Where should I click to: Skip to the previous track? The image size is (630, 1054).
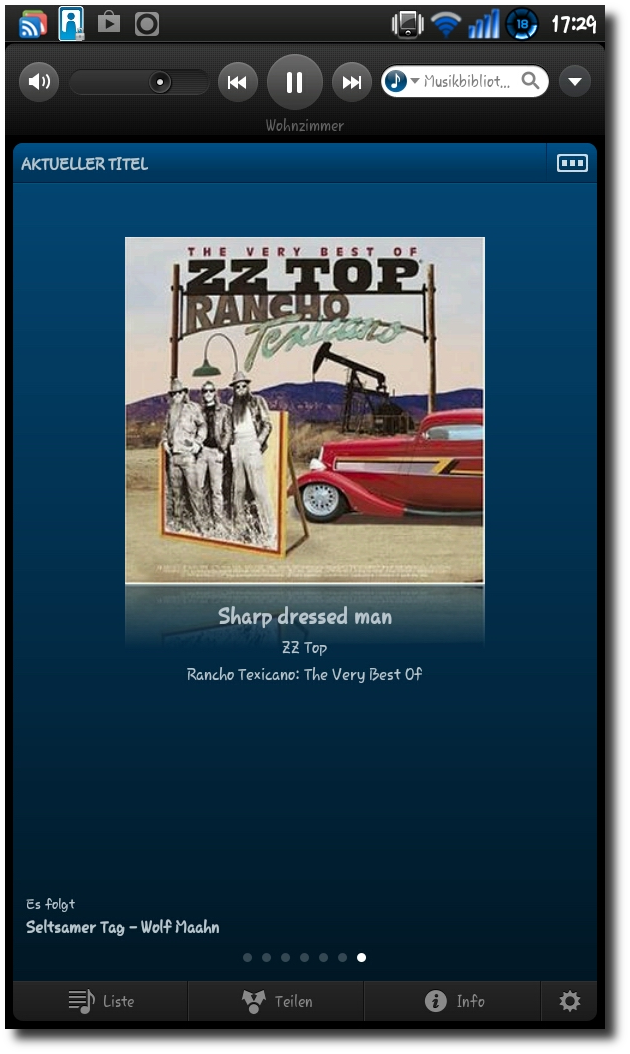[x=237, y=82]
